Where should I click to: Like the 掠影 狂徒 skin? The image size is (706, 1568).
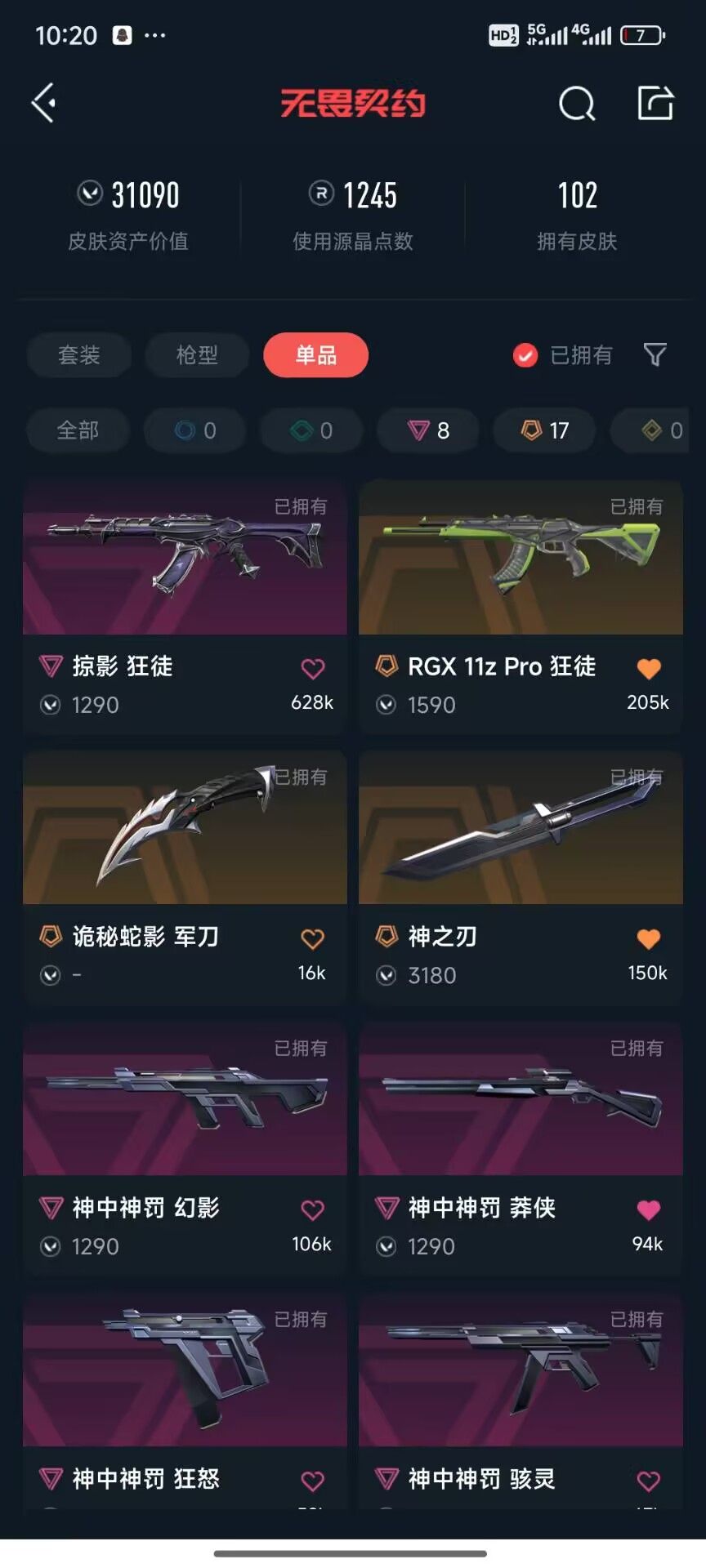pos(313,669)
